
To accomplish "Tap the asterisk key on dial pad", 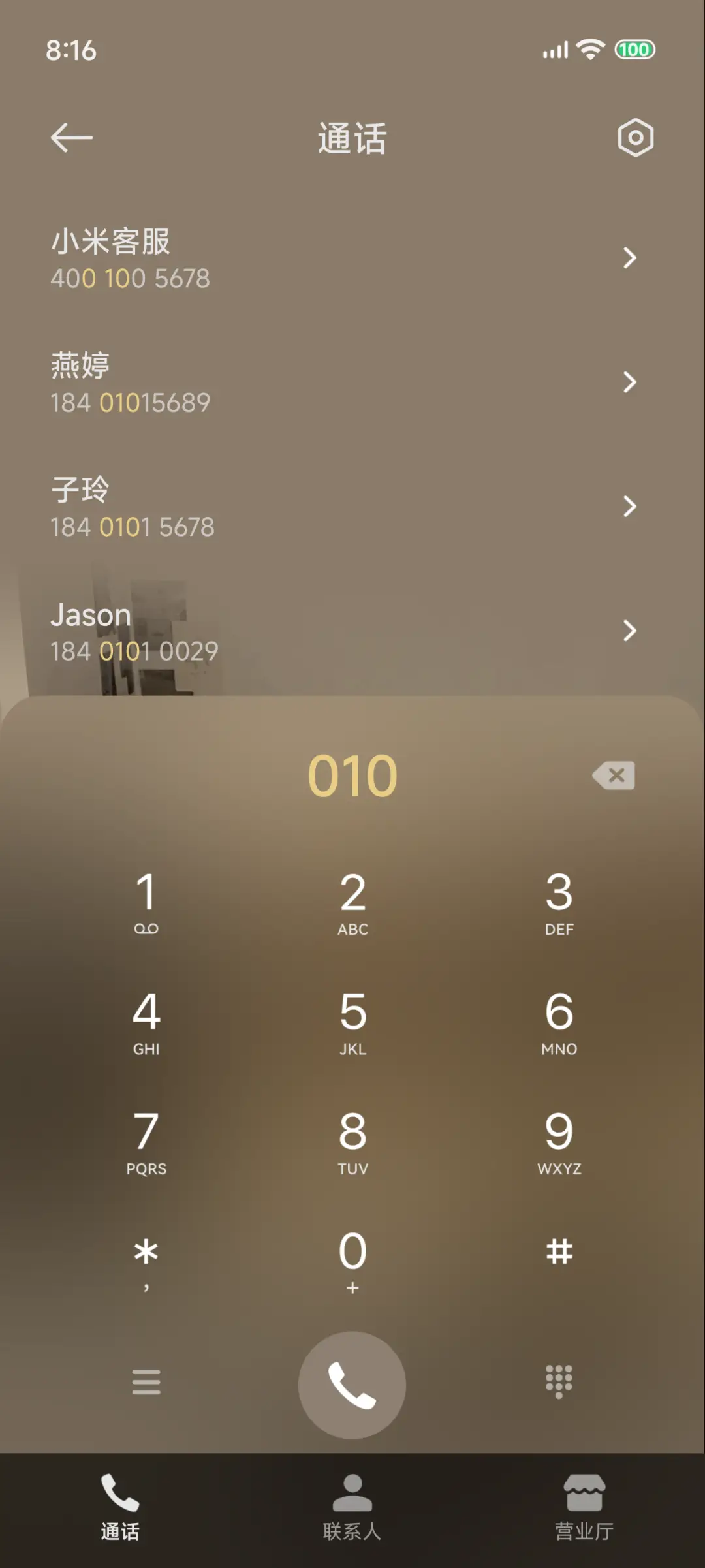I will coord(146,1253).
